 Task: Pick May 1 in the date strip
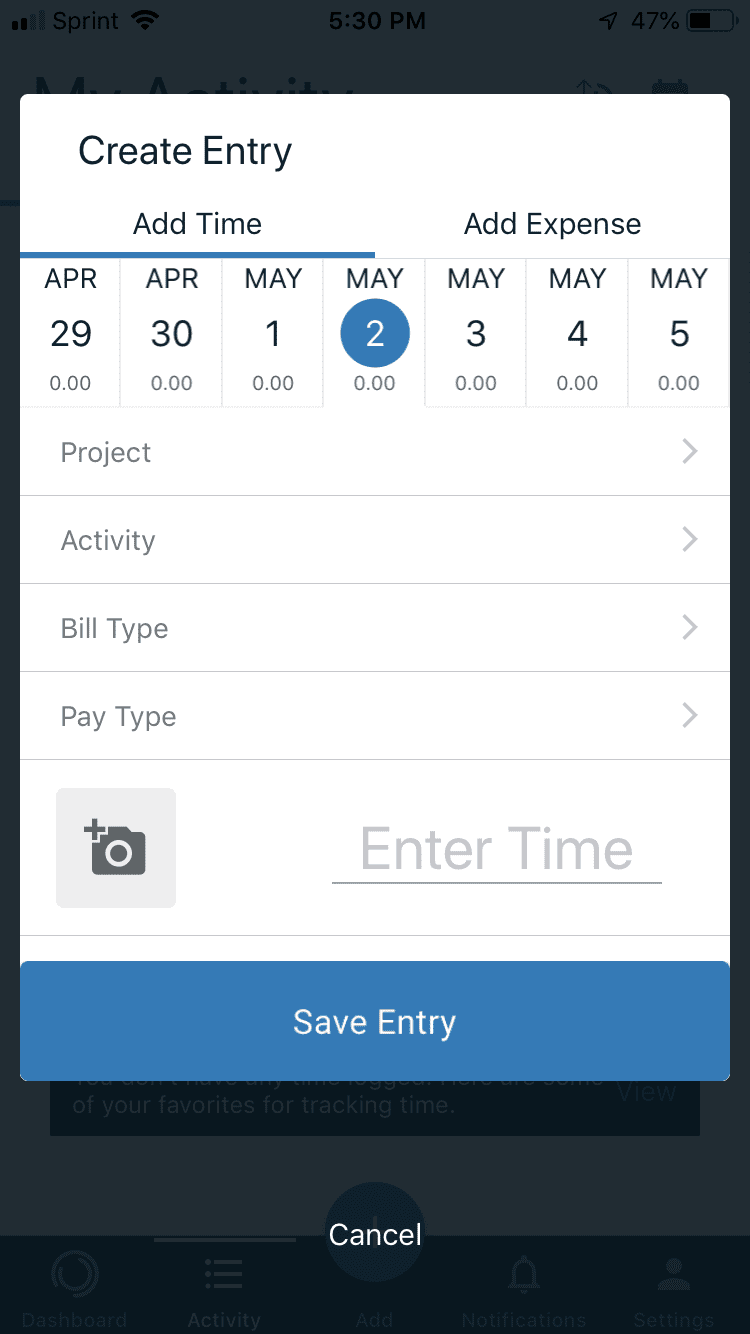click(x=273, y=332)
